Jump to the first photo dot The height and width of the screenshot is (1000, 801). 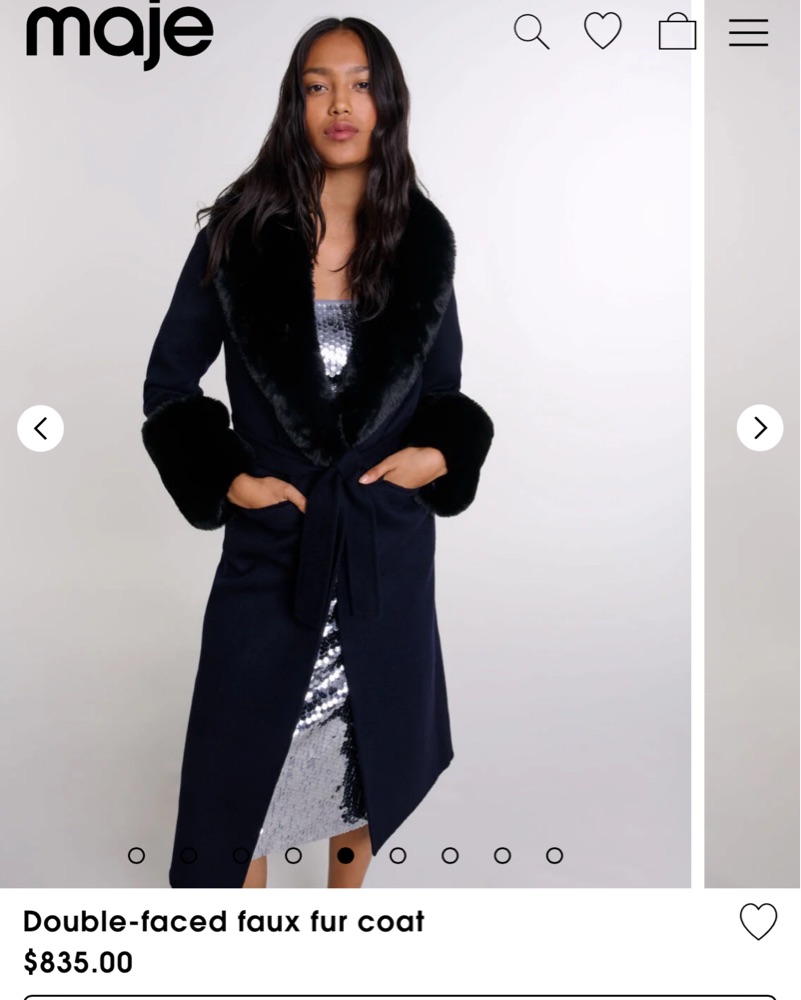[136, 855]
